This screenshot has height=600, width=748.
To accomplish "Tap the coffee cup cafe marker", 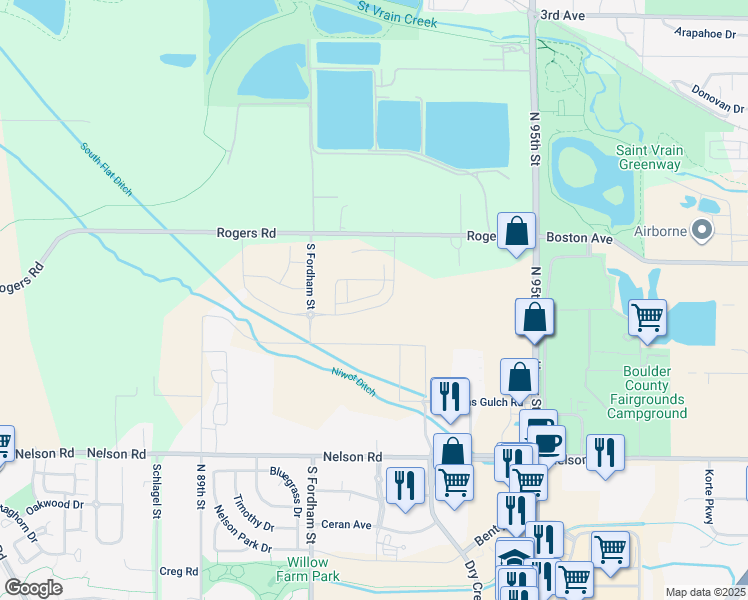I will pyautogui.click(x=547, y=442).
